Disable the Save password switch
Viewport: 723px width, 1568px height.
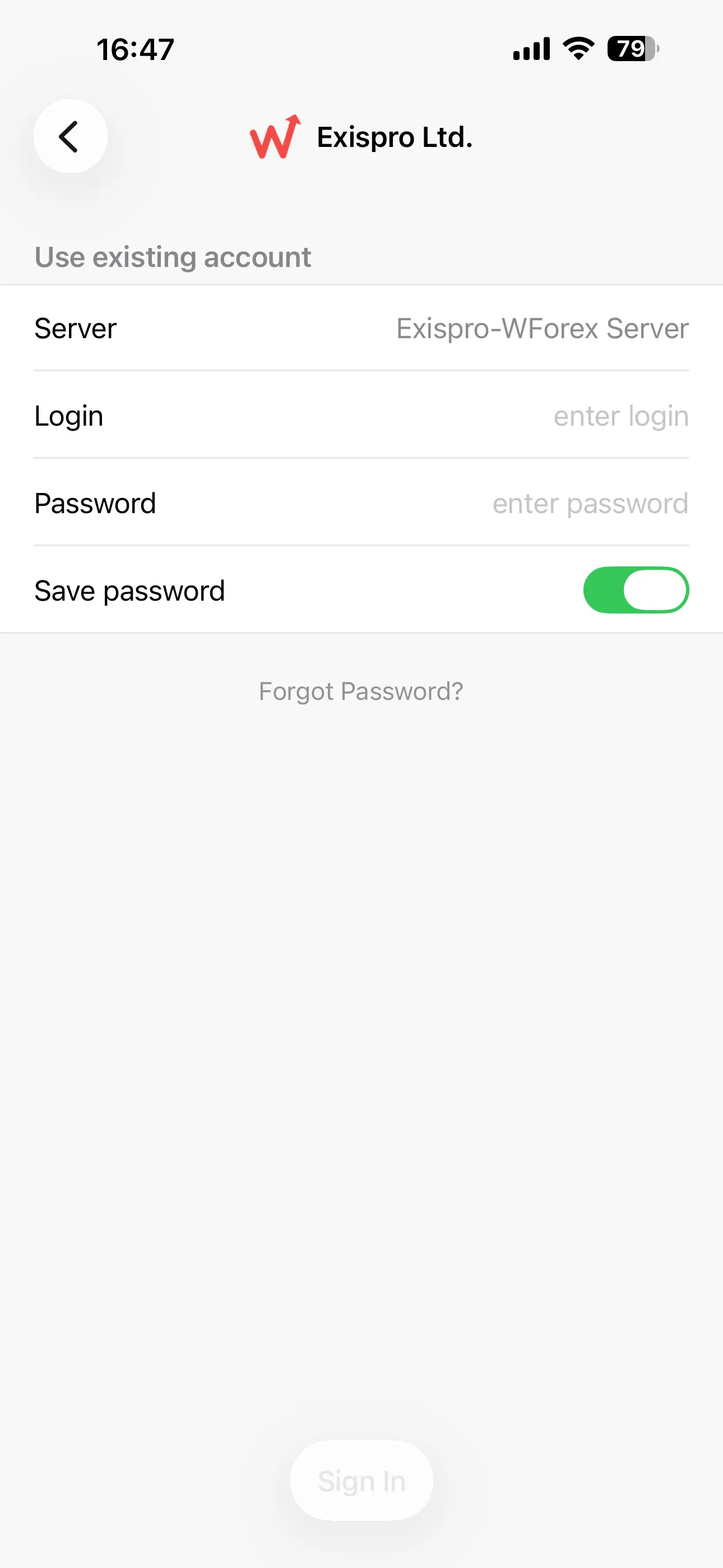[636, 591]
